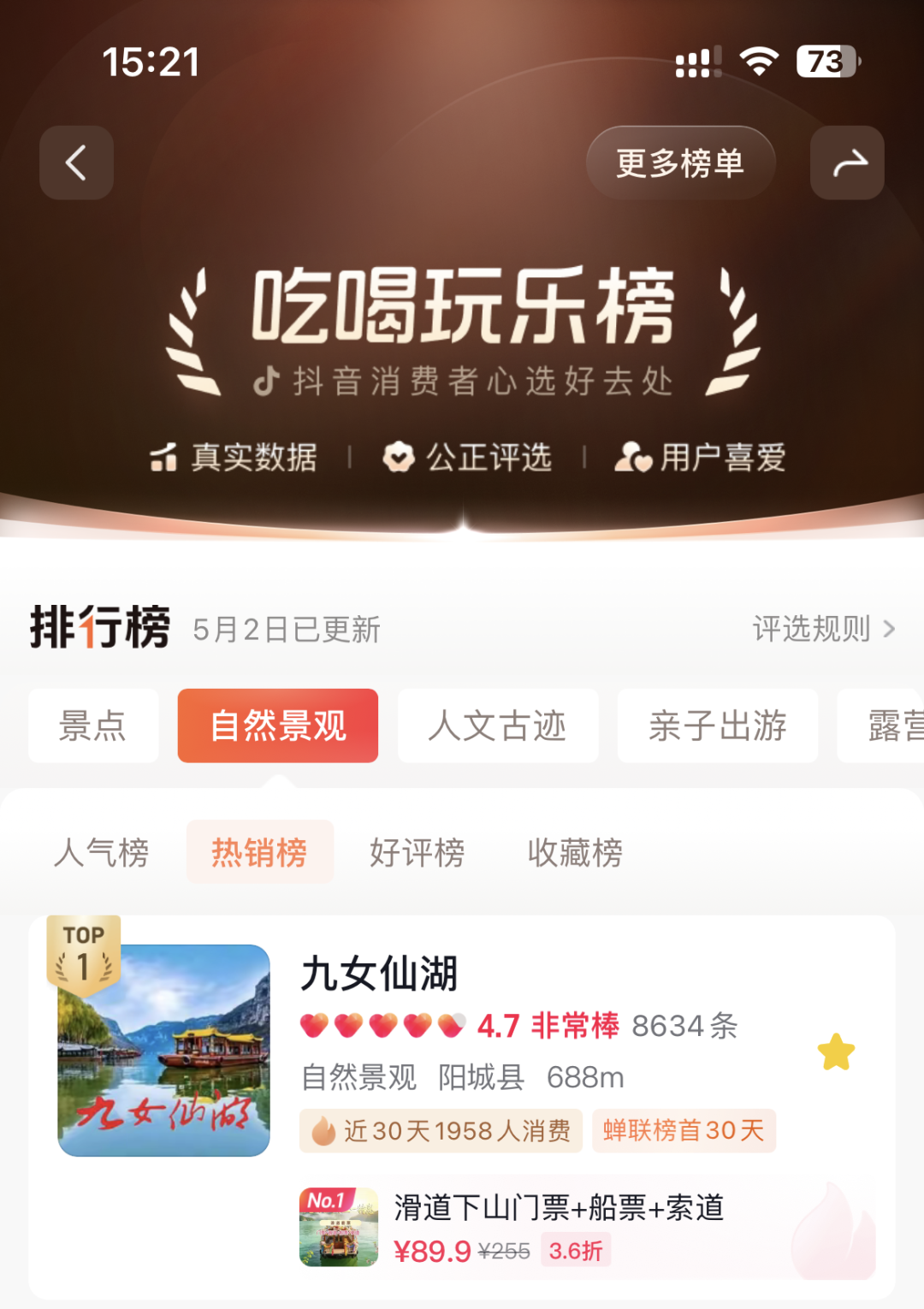Share this ranking page
This screenshot has height=1309, width=924.
847,163
